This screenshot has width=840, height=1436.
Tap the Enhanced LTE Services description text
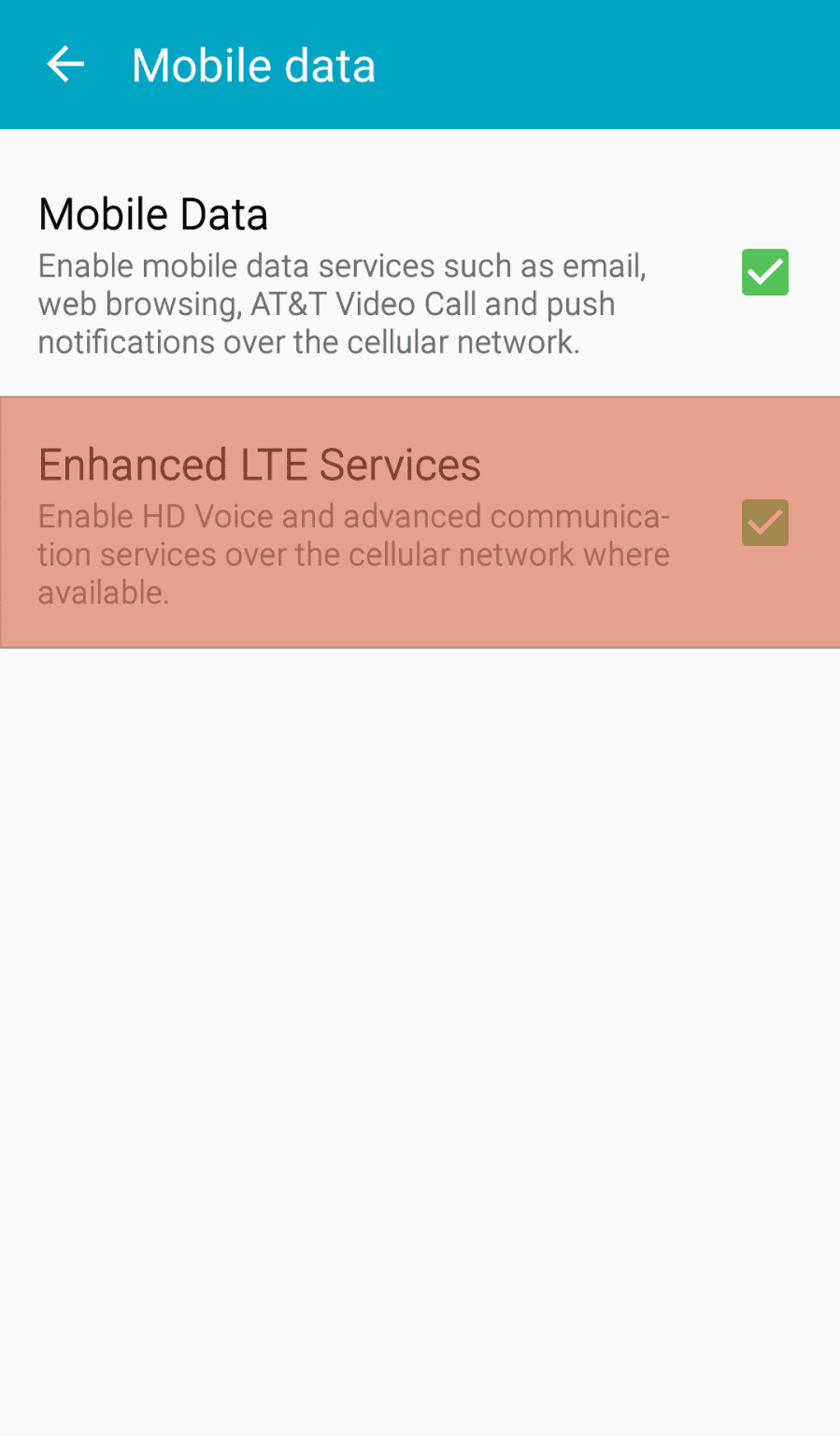click(x=353, y=553)
